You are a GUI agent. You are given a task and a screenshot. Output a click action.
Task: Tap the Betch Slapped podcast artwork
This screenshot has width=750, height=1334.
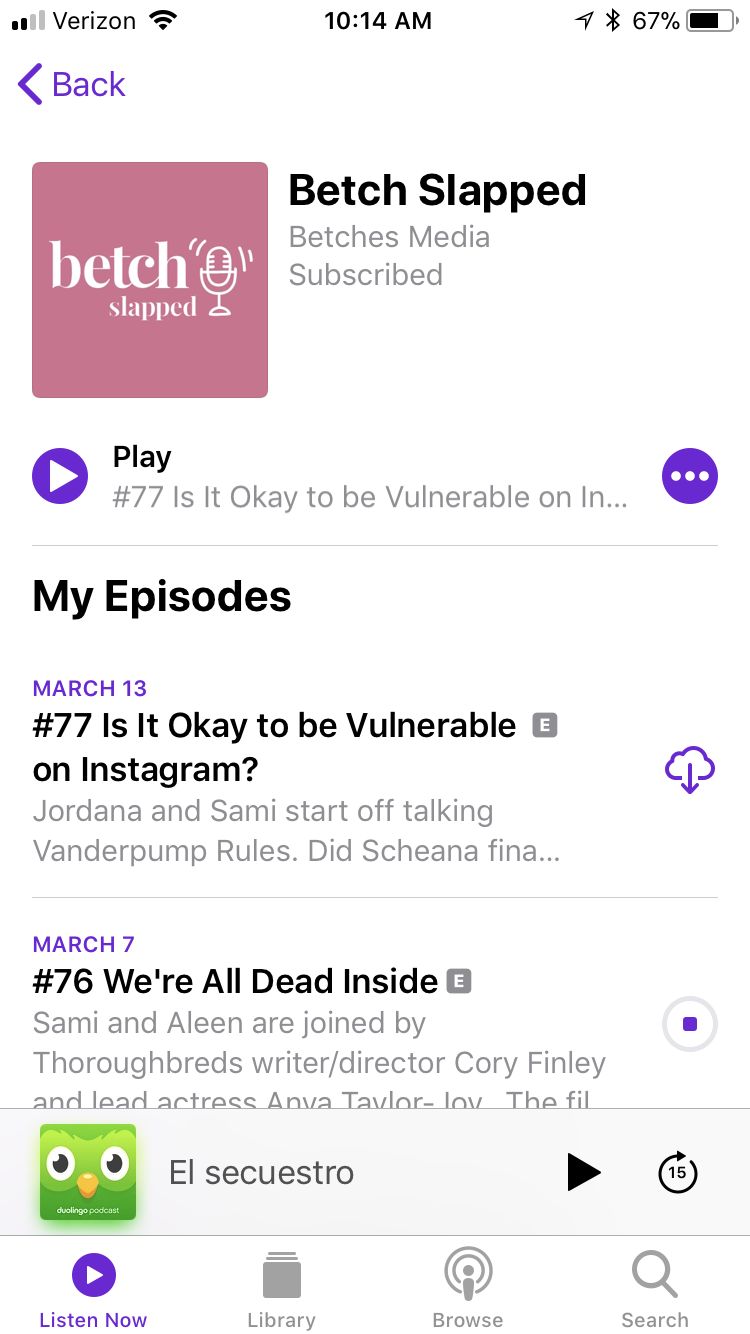150,280
